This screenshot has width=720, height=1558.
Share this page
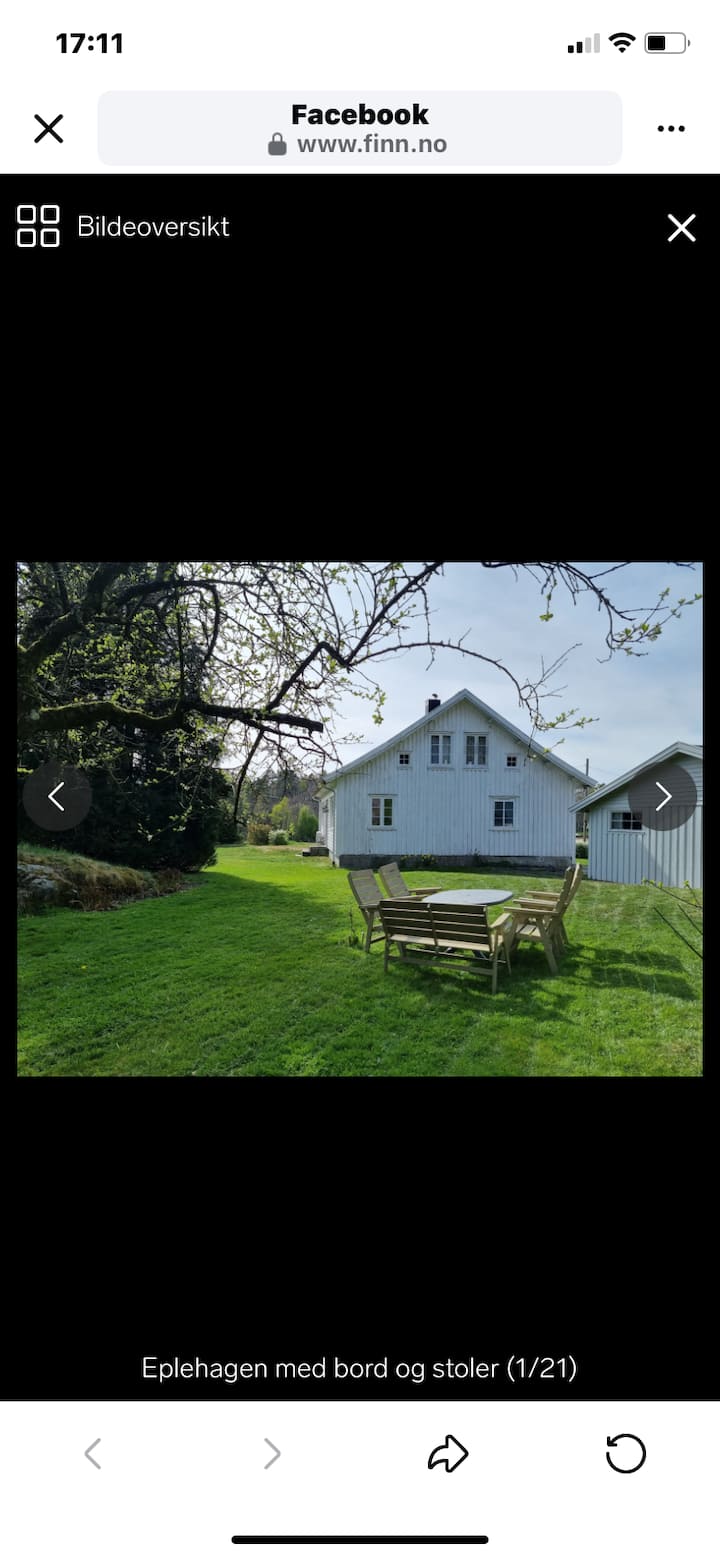[448, 1453]
